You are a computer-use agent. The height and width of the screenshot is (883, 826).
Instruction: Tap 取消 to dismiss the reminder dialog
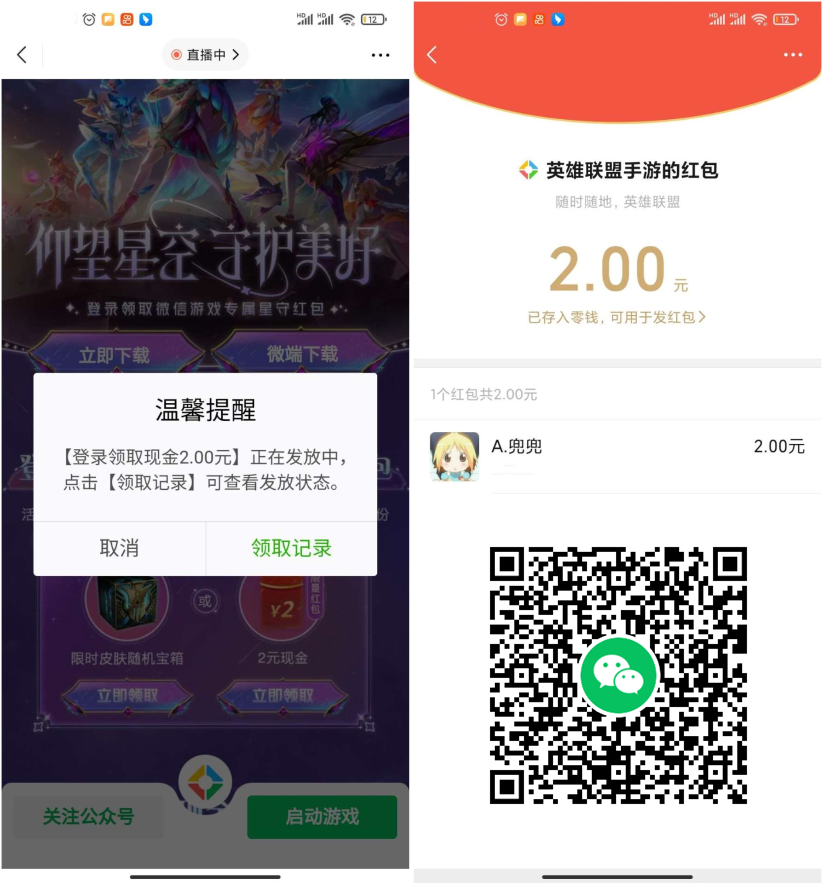118,549
